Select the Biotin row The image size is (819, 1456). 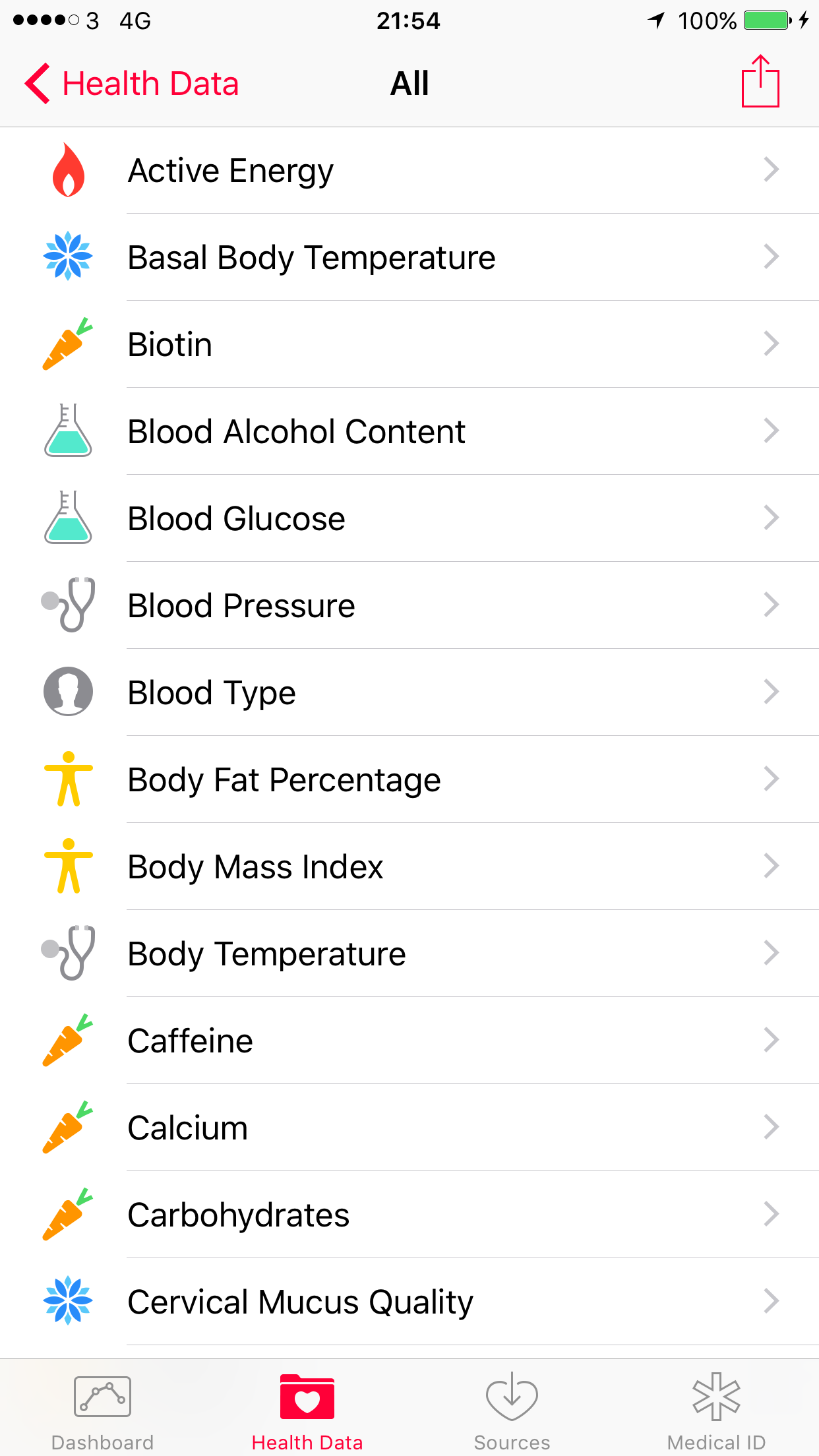point(409,344)
